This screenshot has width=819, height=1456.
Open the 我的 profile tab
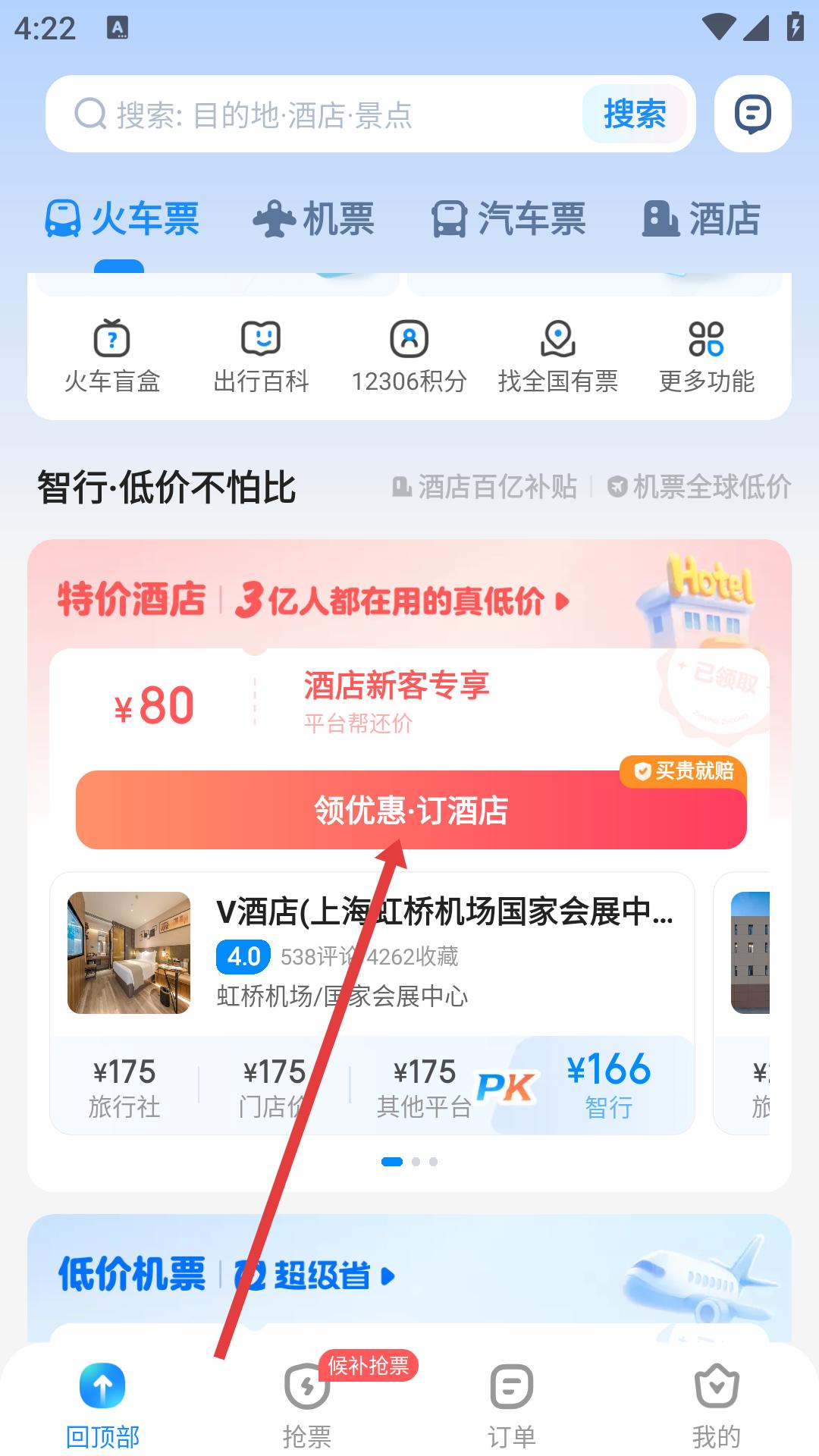(717, 1403)
